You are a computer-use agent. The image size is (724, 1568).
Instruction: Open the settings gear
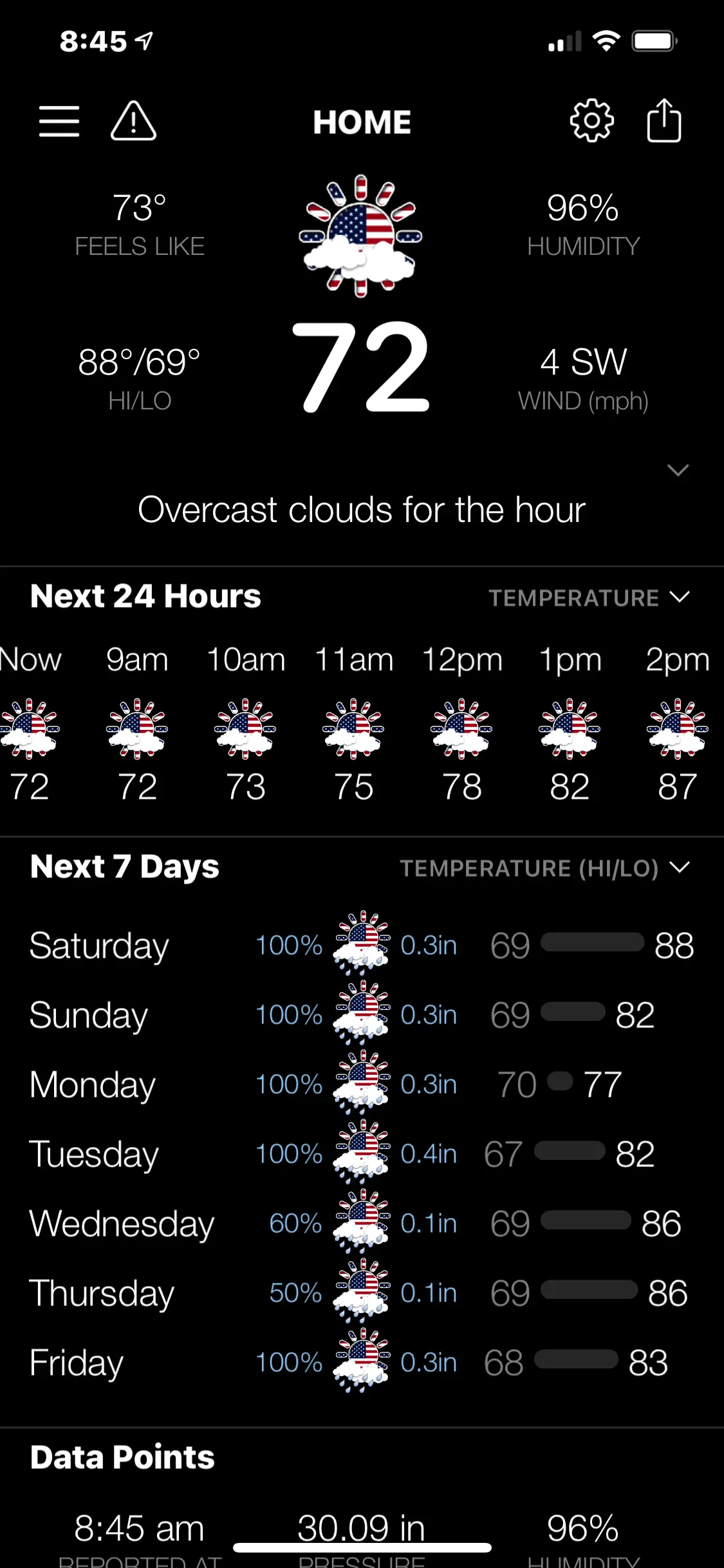point(591,121)
